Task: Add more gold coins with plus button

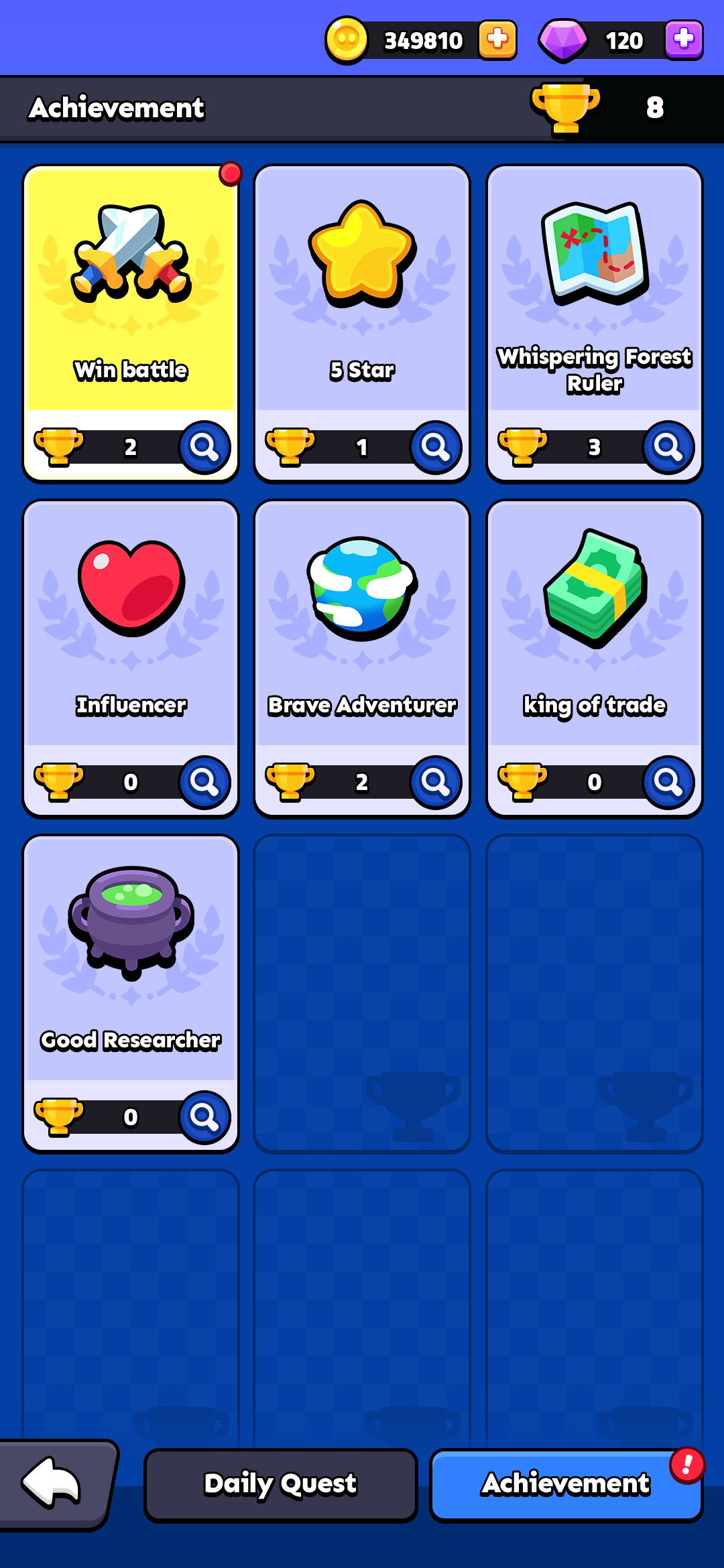Action: (x=497, y=40)
